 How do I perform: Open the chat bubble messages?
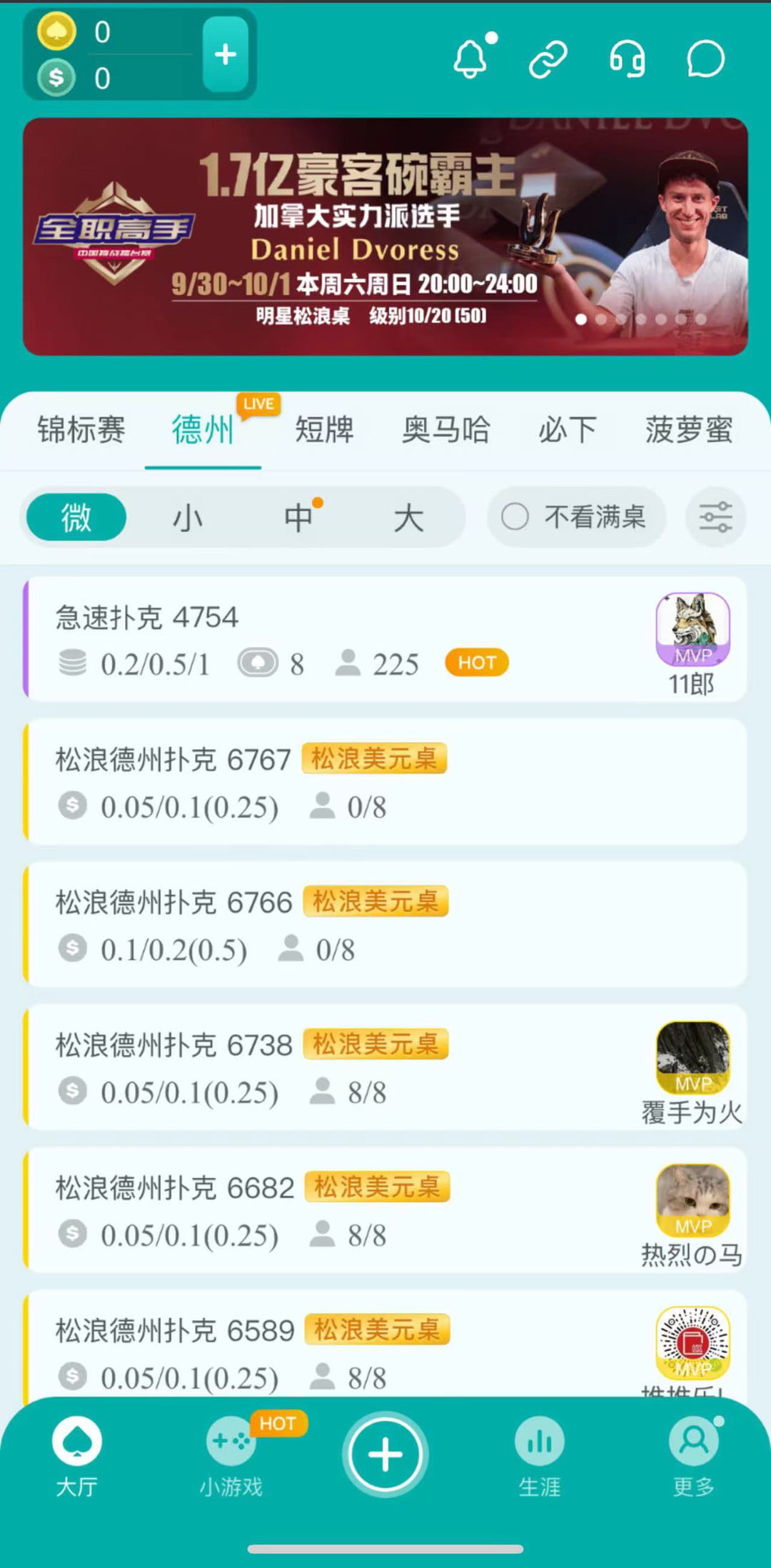705,59
